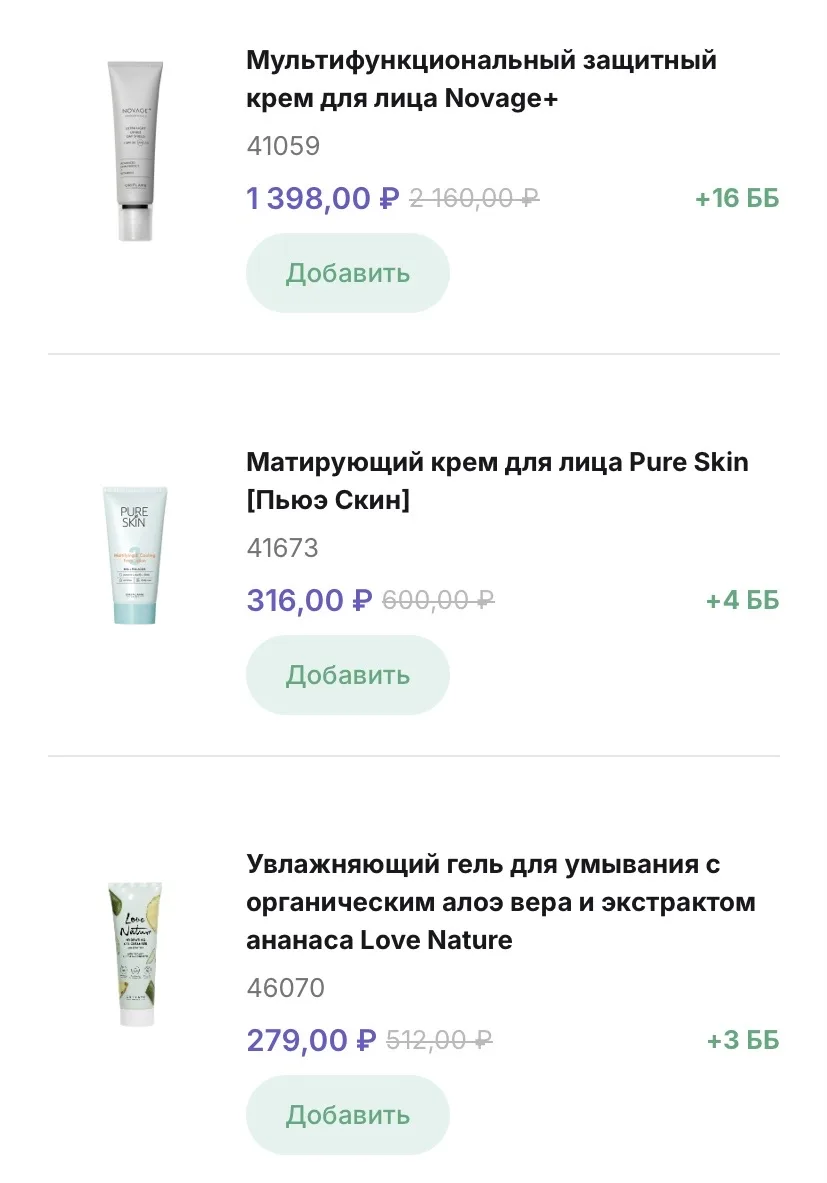Add Pure Skin mattifying cream to cart
The image size is (827, 1183).
pos(347,675)
